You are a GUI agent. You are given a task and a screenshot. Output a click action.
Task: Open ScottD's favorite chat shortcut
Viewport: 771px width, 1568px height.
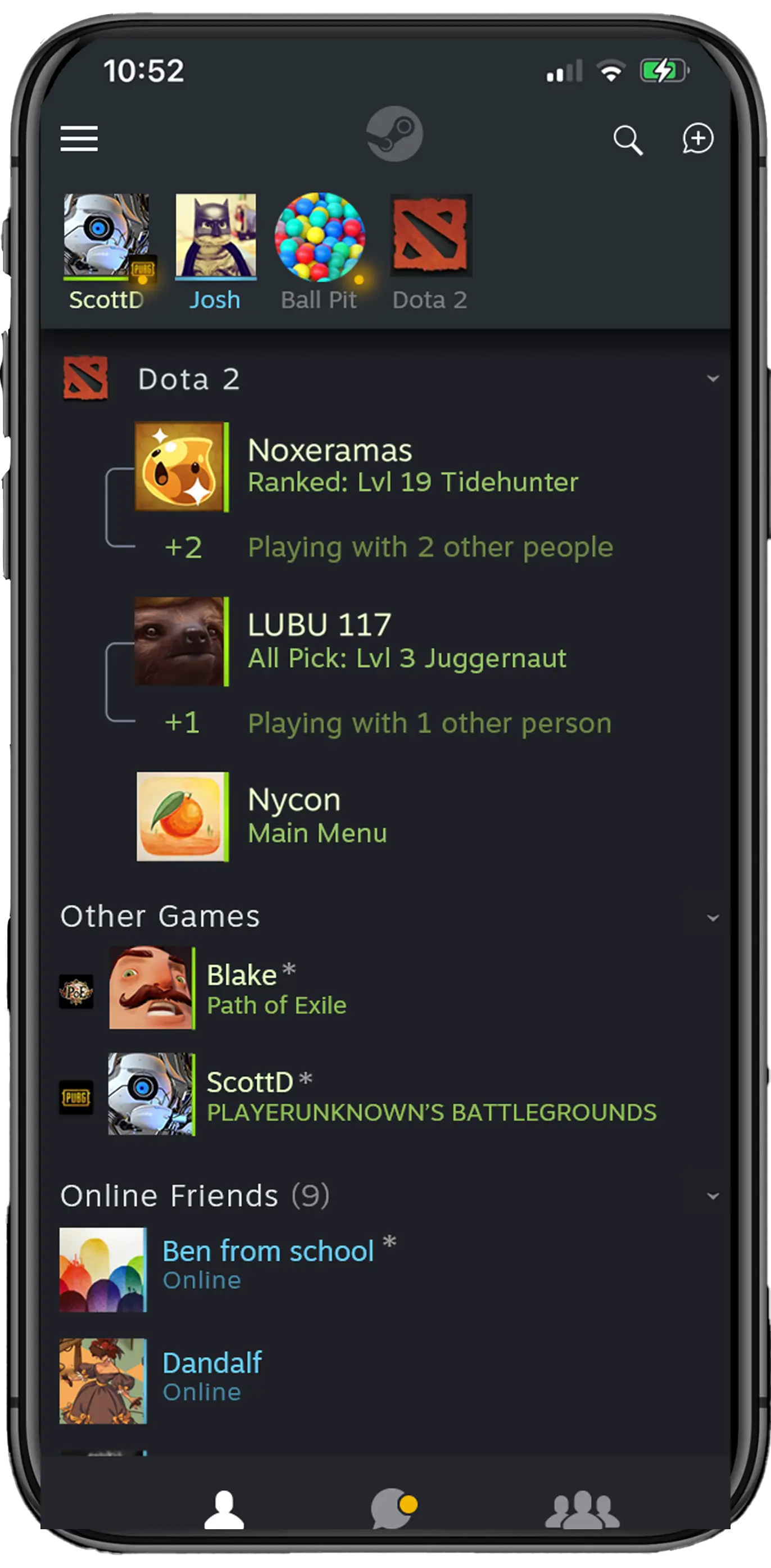[107, 251]
